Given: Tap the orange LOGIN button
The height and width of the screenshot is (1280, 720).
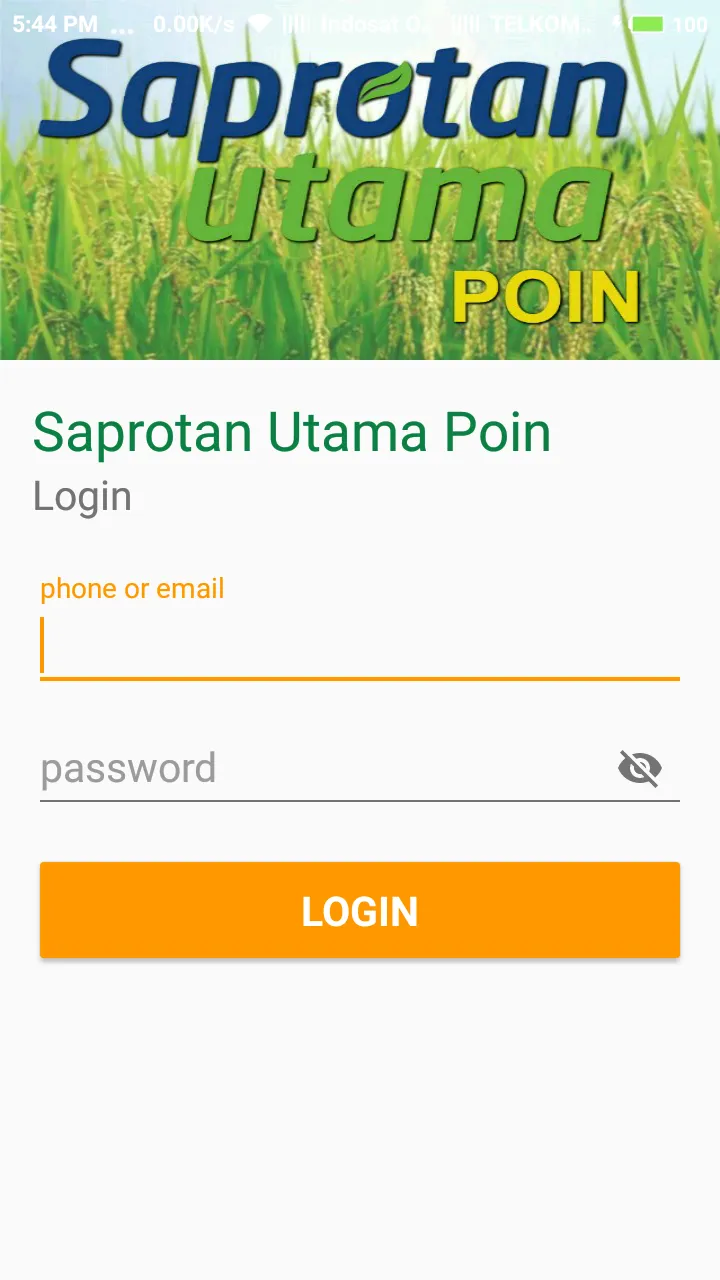Looking at the screenshot, I should (360, 910).
